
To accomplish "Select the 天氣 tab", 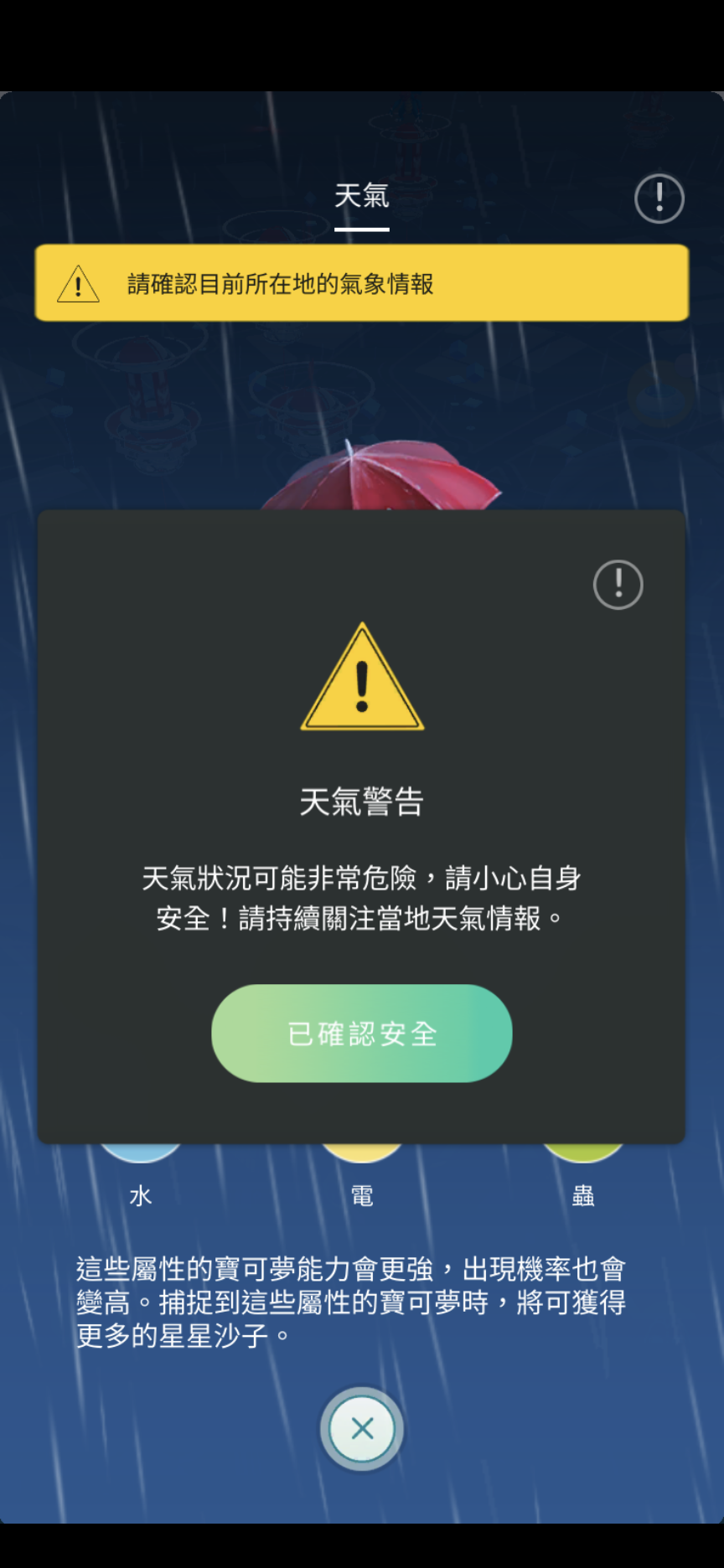I will point(361,197).
